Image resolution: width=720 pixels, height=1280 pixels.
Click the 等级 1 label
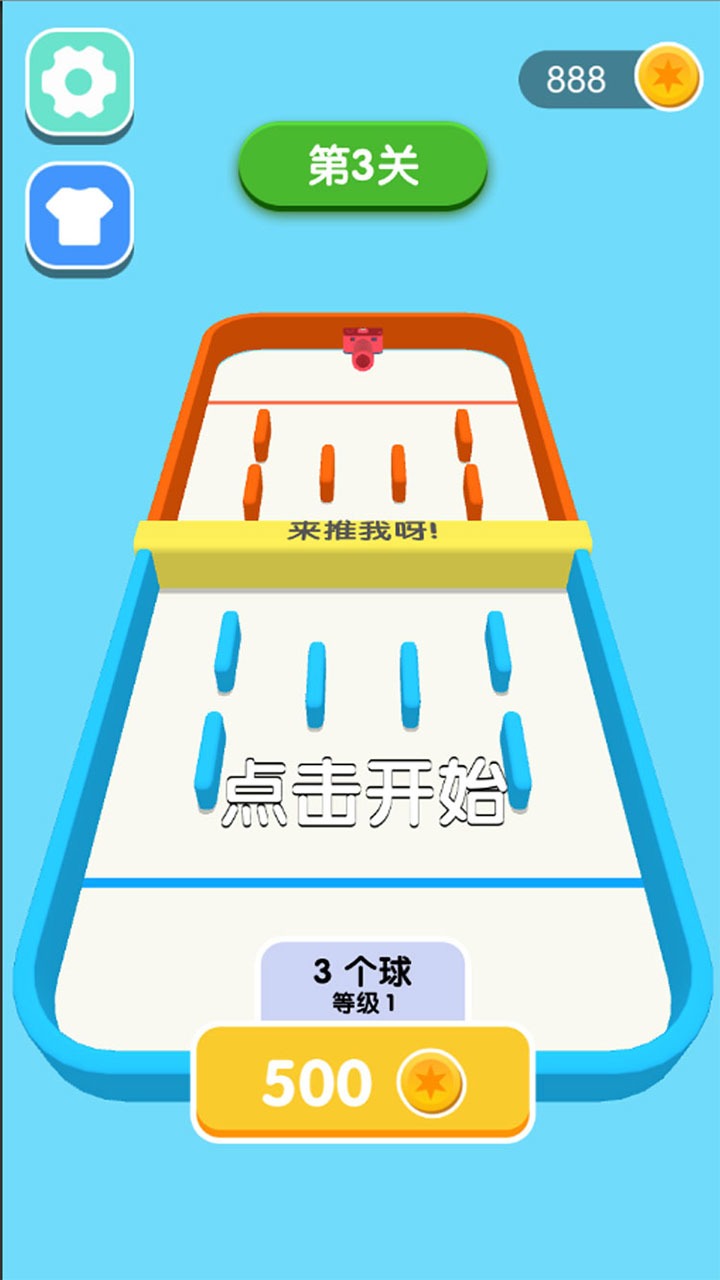tap(360, 1002)
